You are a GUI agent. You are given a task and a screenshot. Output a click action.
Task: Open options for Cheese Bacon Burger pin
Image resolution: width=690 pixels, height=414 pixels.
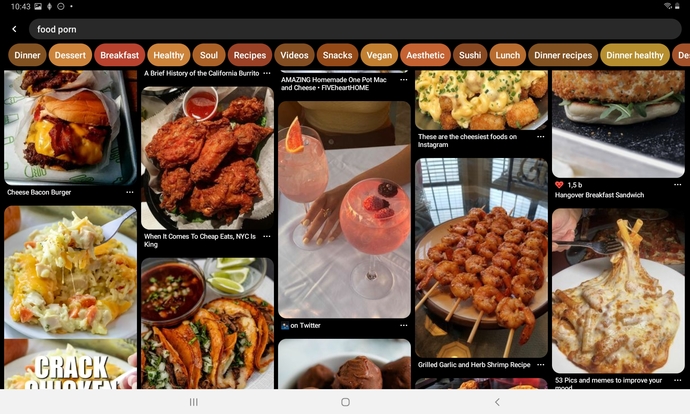click(x=129, y=192)
